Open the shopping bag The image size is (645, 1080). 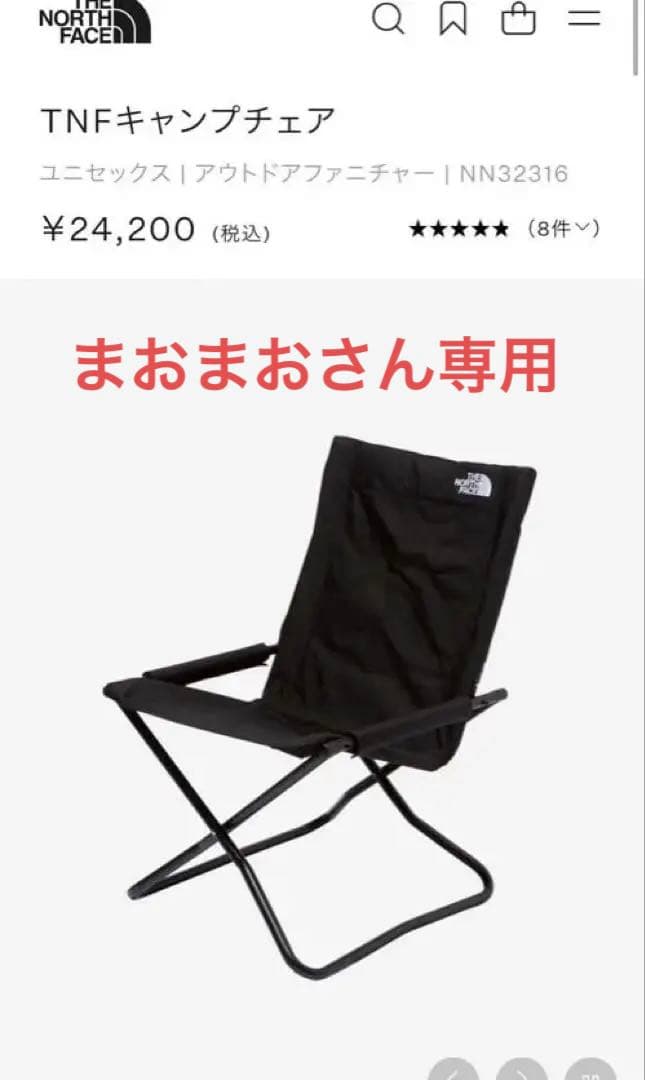(x=518, y=19)
